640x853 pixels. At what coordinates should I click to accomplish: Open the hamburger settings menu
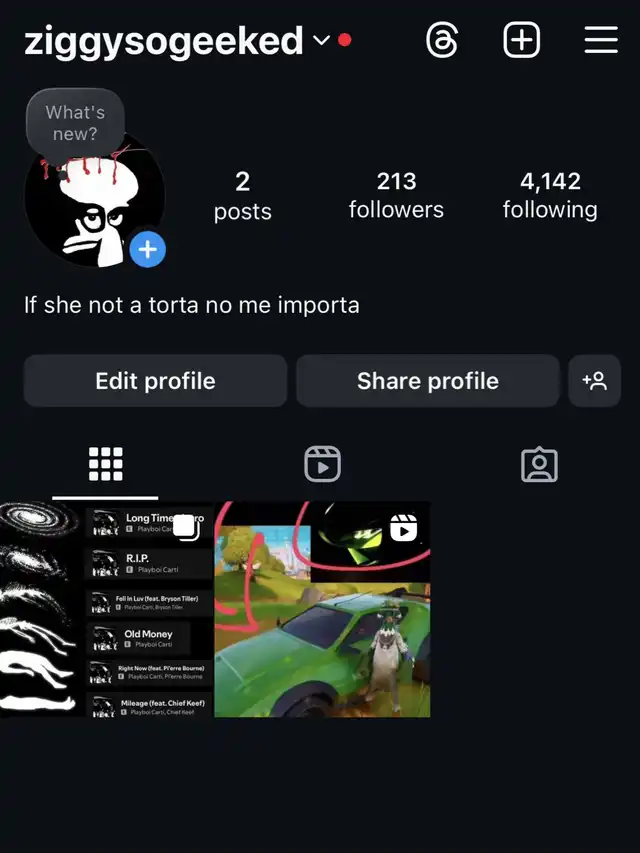(x=600, y=41)
